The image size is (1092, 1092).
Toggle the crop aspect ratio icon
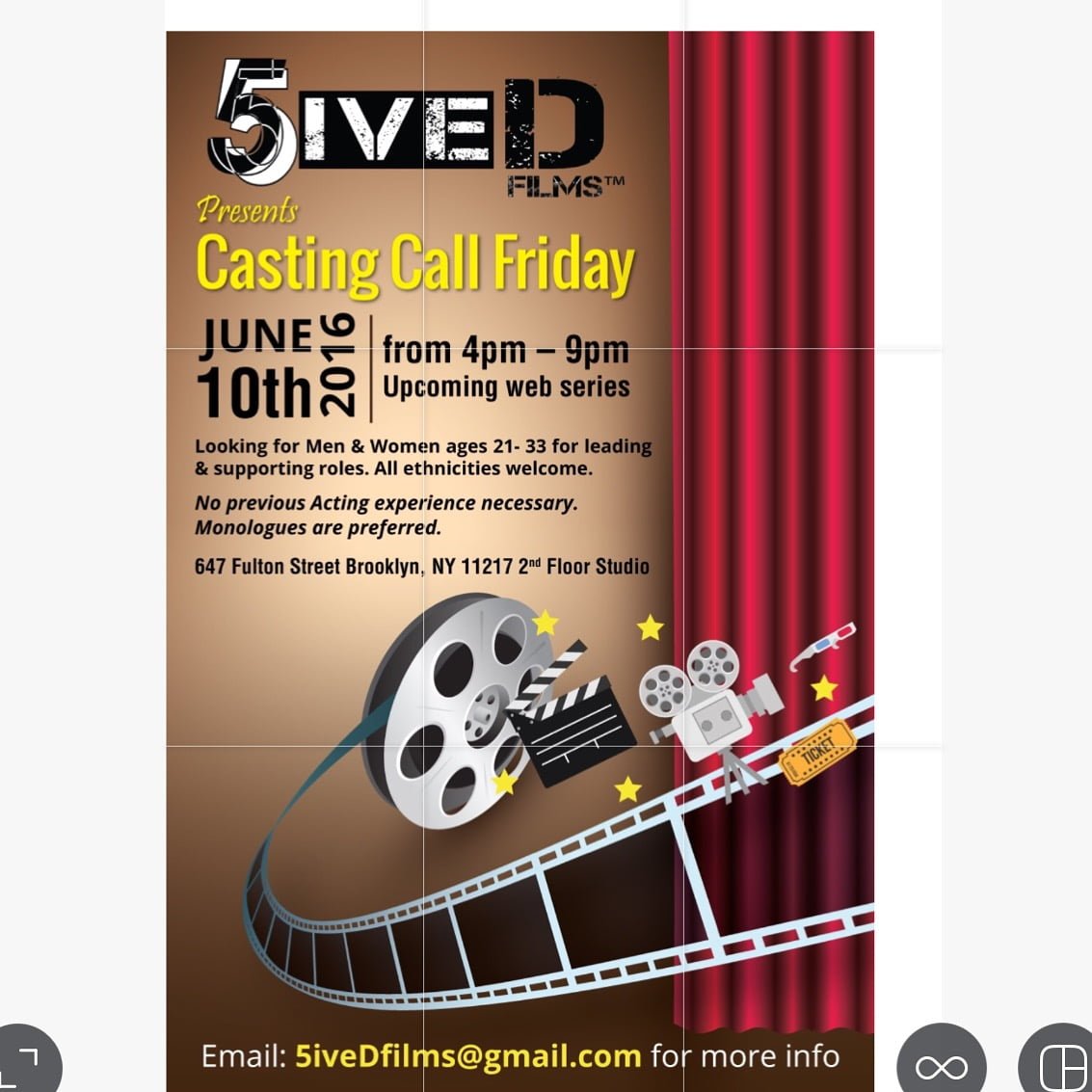[x=23, y=1062]
